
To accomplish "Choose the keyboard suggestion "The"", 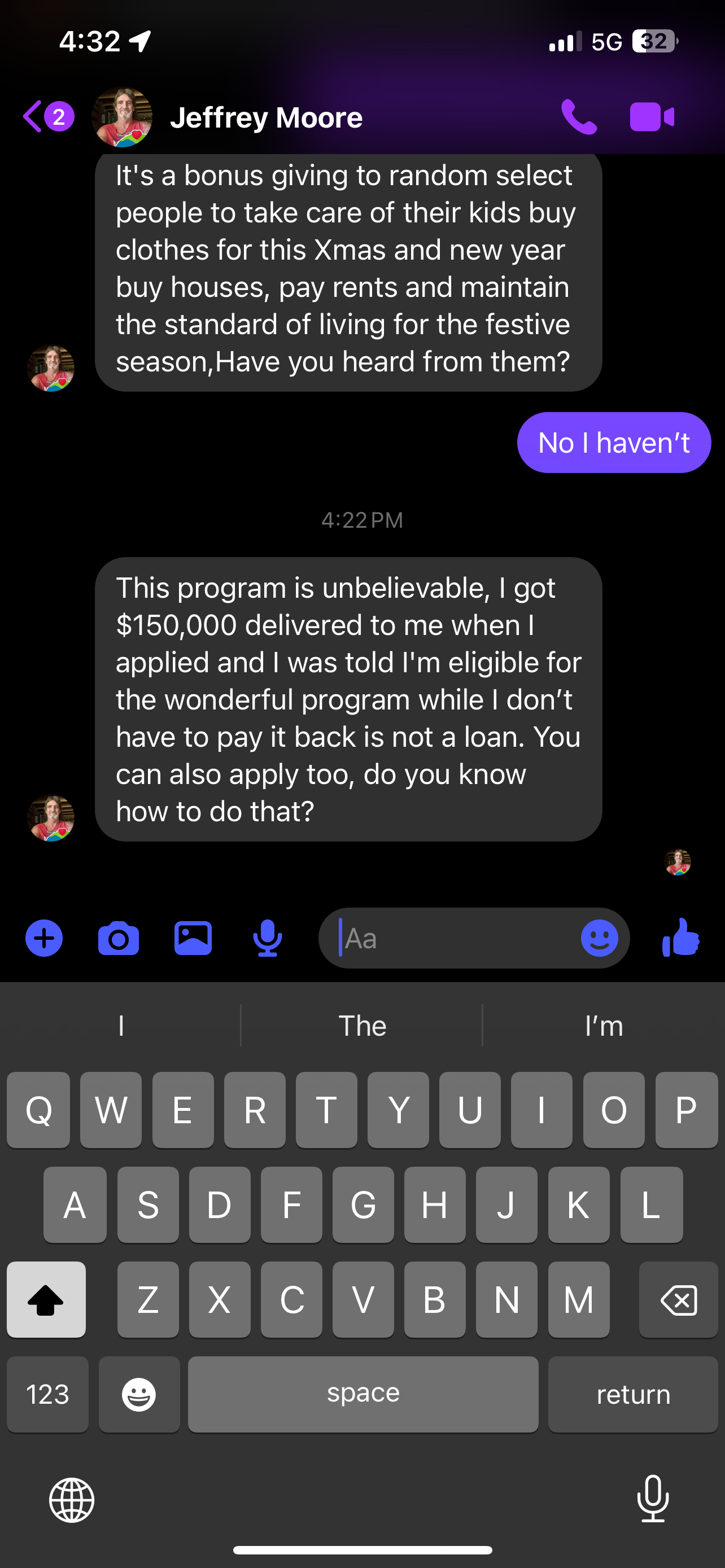I will (362, 1026).
